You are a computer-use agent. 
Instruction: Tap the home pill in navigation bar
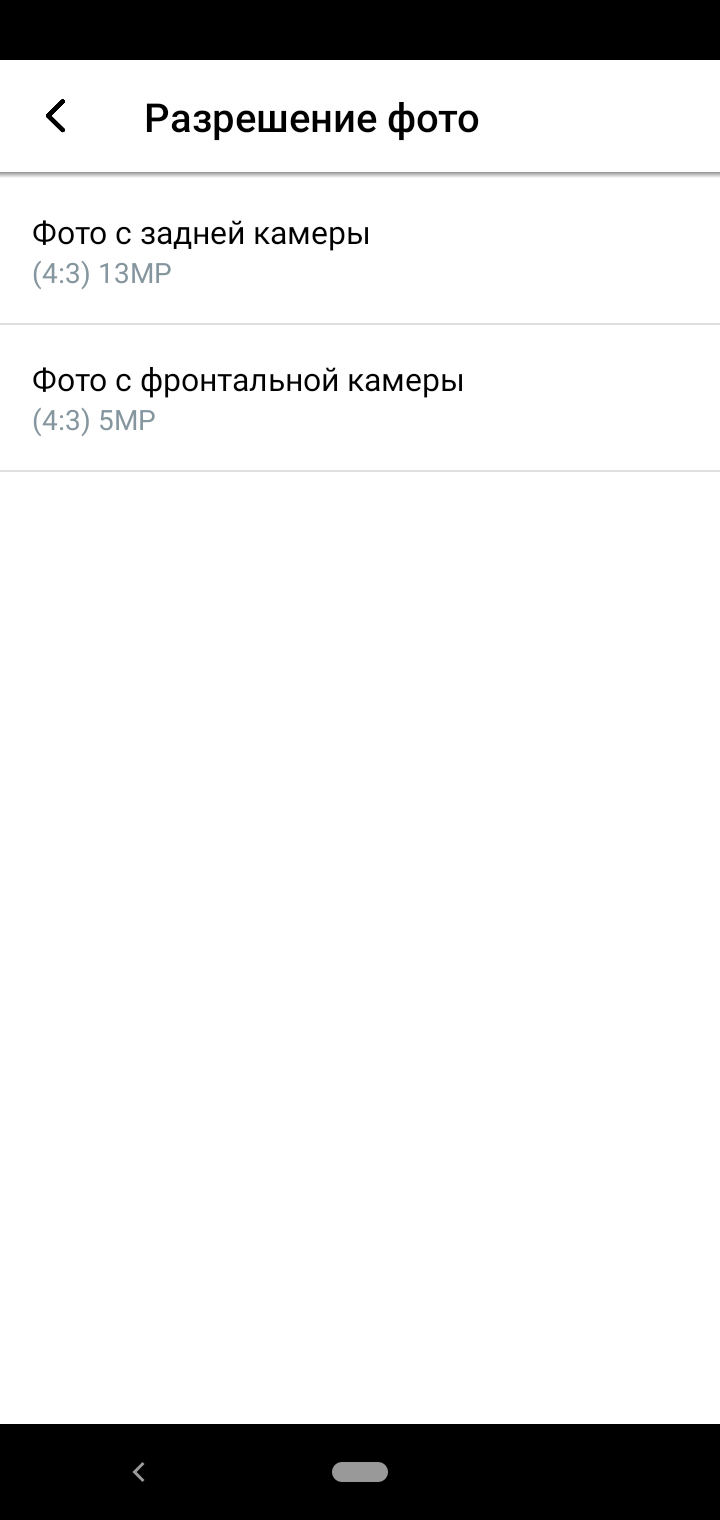point(360,1471)
